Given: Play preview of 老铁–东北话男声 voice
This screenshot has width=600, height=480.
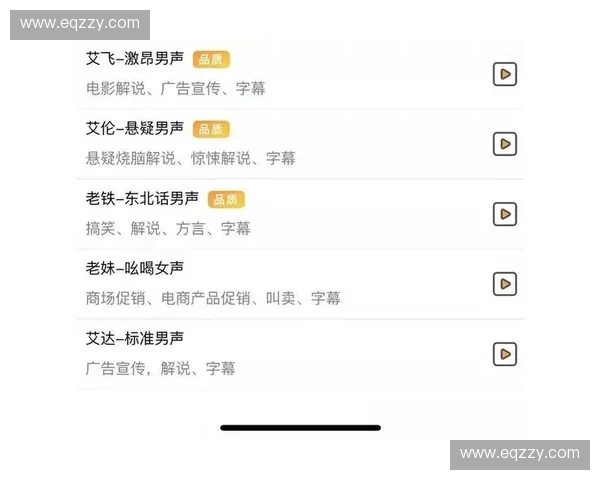Looking at the screenshot, I should point(505,214).
